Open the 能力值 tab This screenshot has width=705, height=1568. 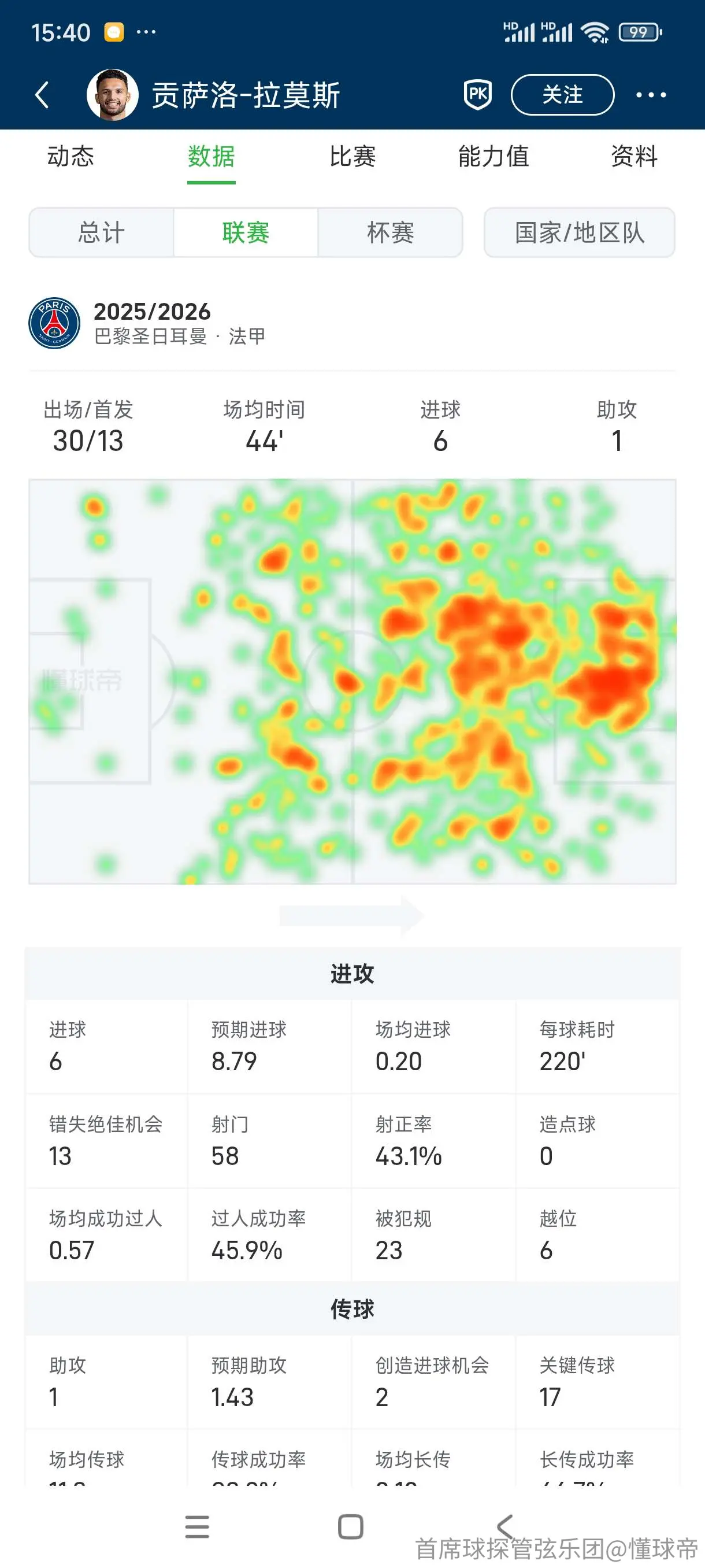pos(493,157)
